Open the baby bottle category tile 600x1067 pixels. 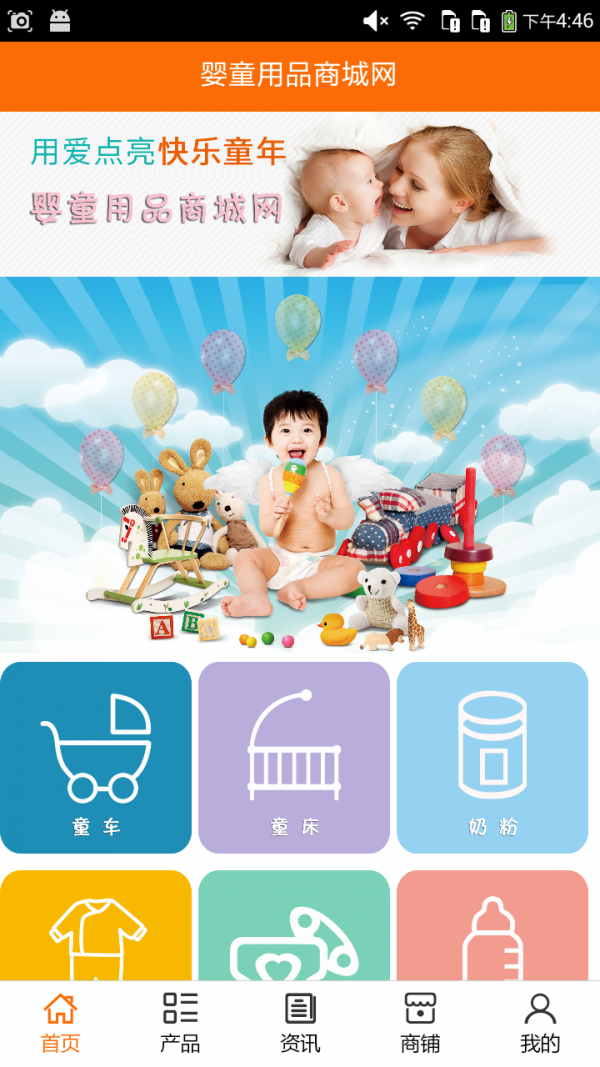pos(492,930)
